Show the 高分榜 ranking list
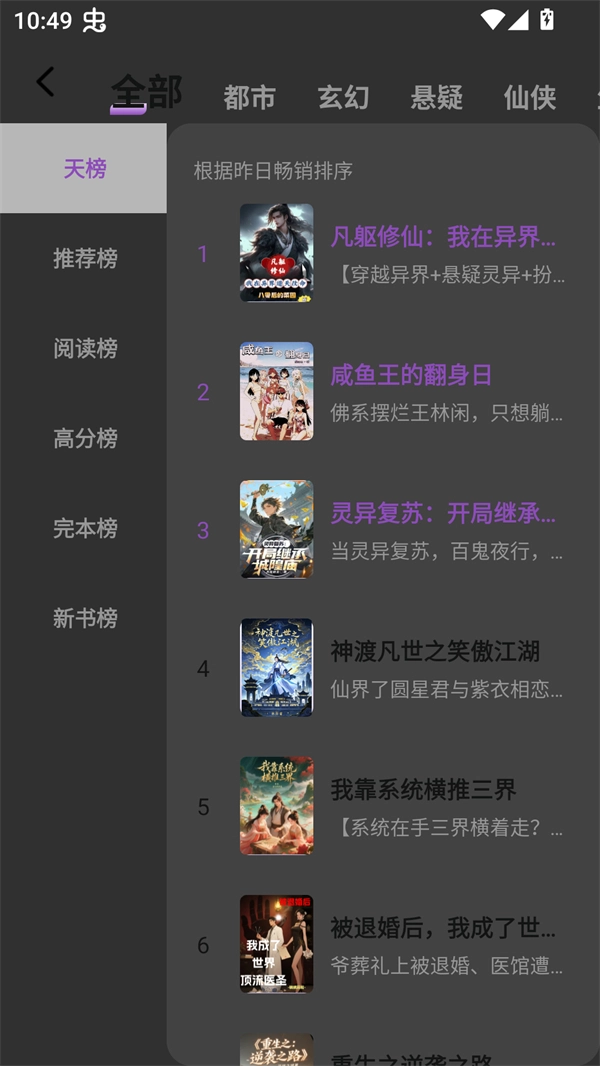Image resolution: width=600 pixels, height=1066 pixels. coord(85,438)
